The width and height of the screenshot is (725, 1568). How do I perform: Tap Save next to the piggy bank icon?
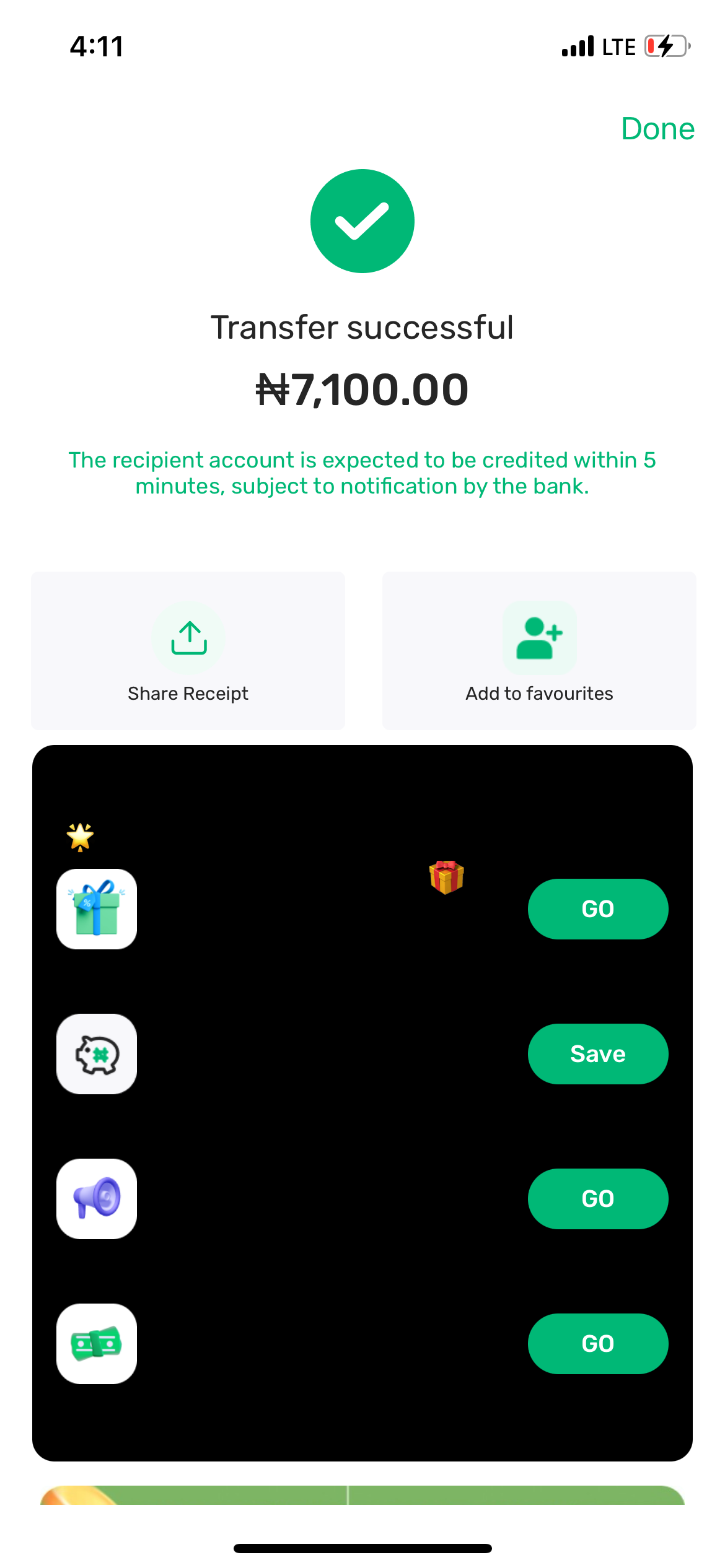click(597, 1053)
